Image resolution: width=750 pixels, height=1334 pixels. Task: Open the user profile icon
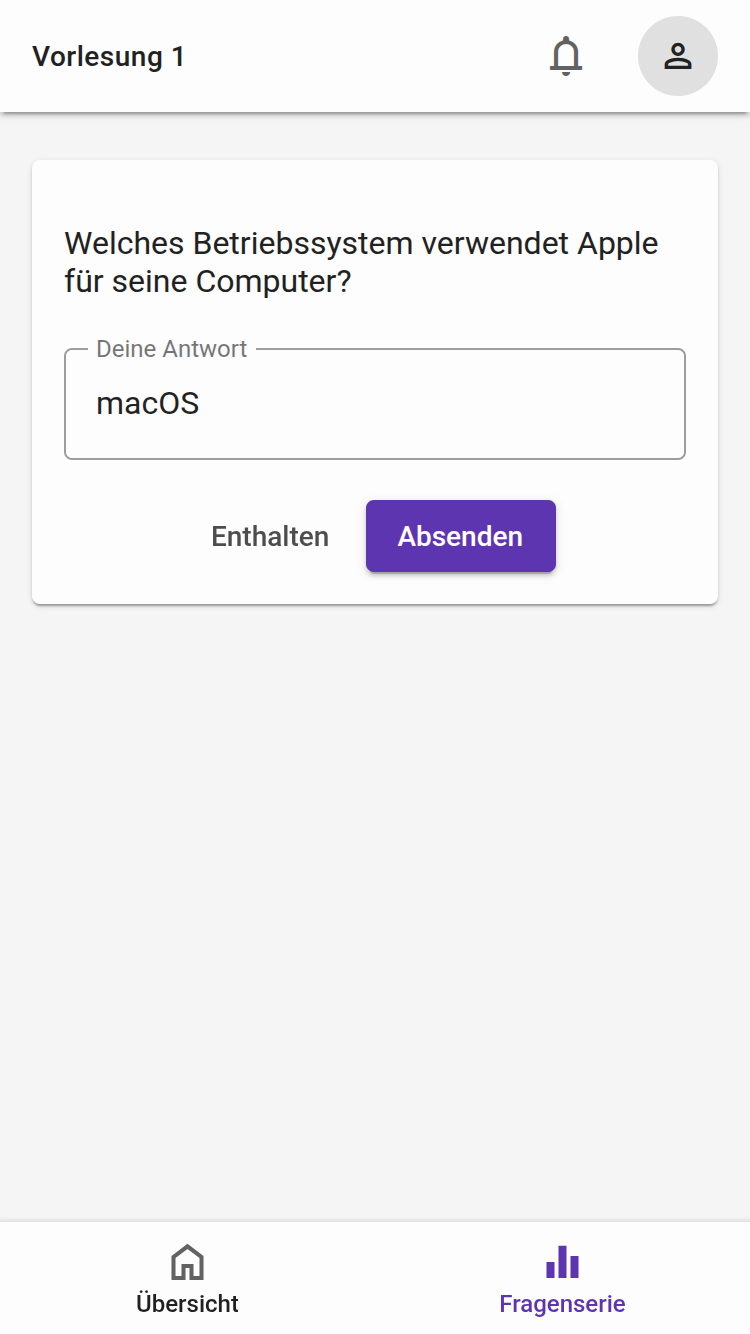tap(678, 56)
